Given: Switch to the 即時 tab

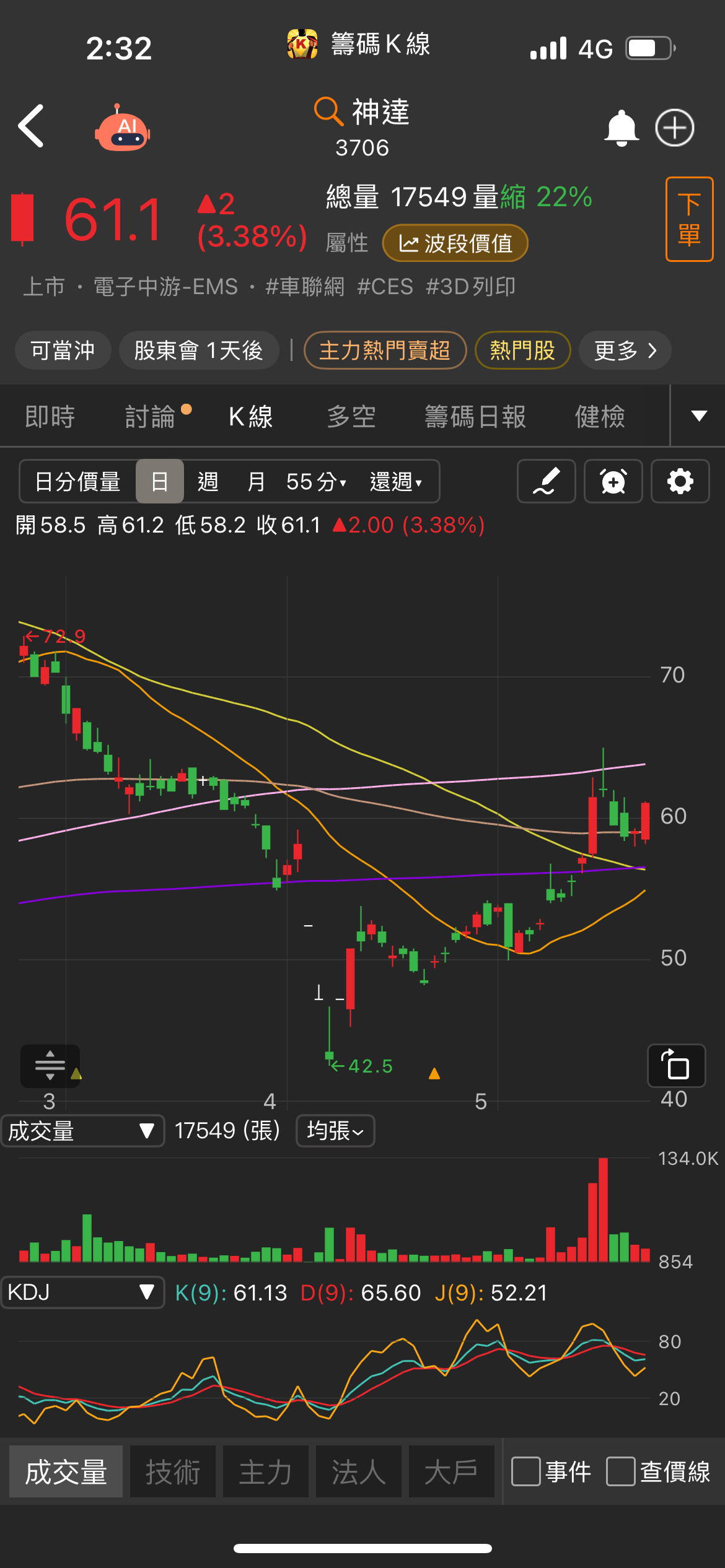Looking at the screenshot, I should (x=50, y=416).
